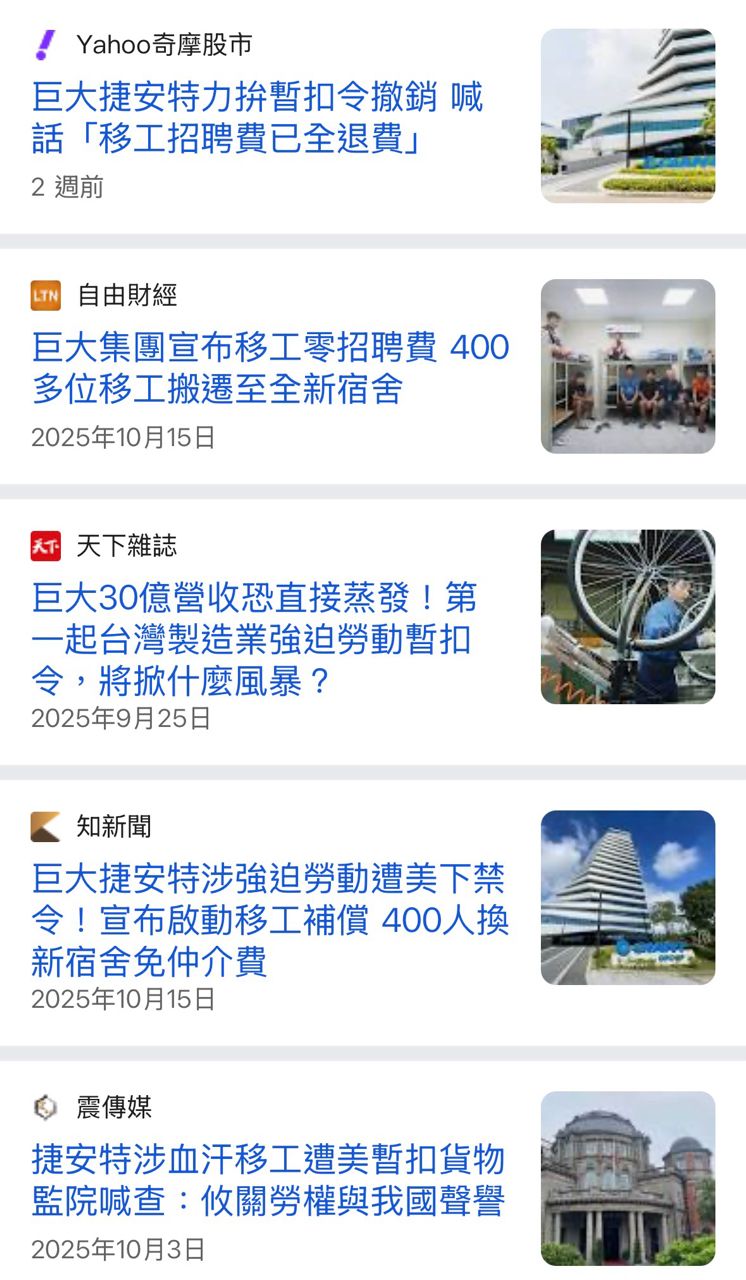The height and width of the screenshot is (1280, 746).
Task: Tap the tower building image beside 知新聞
Action: [628, 897]
